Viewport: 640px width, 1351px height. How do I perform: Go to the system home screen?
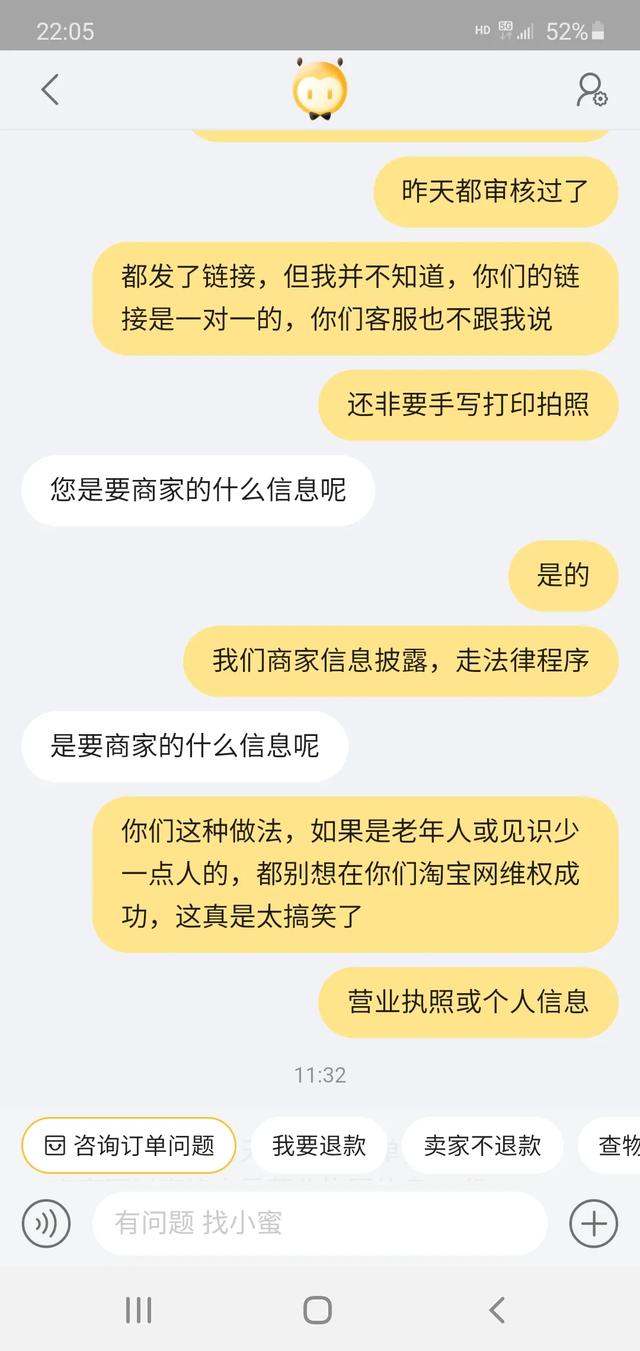point(318,1309)
